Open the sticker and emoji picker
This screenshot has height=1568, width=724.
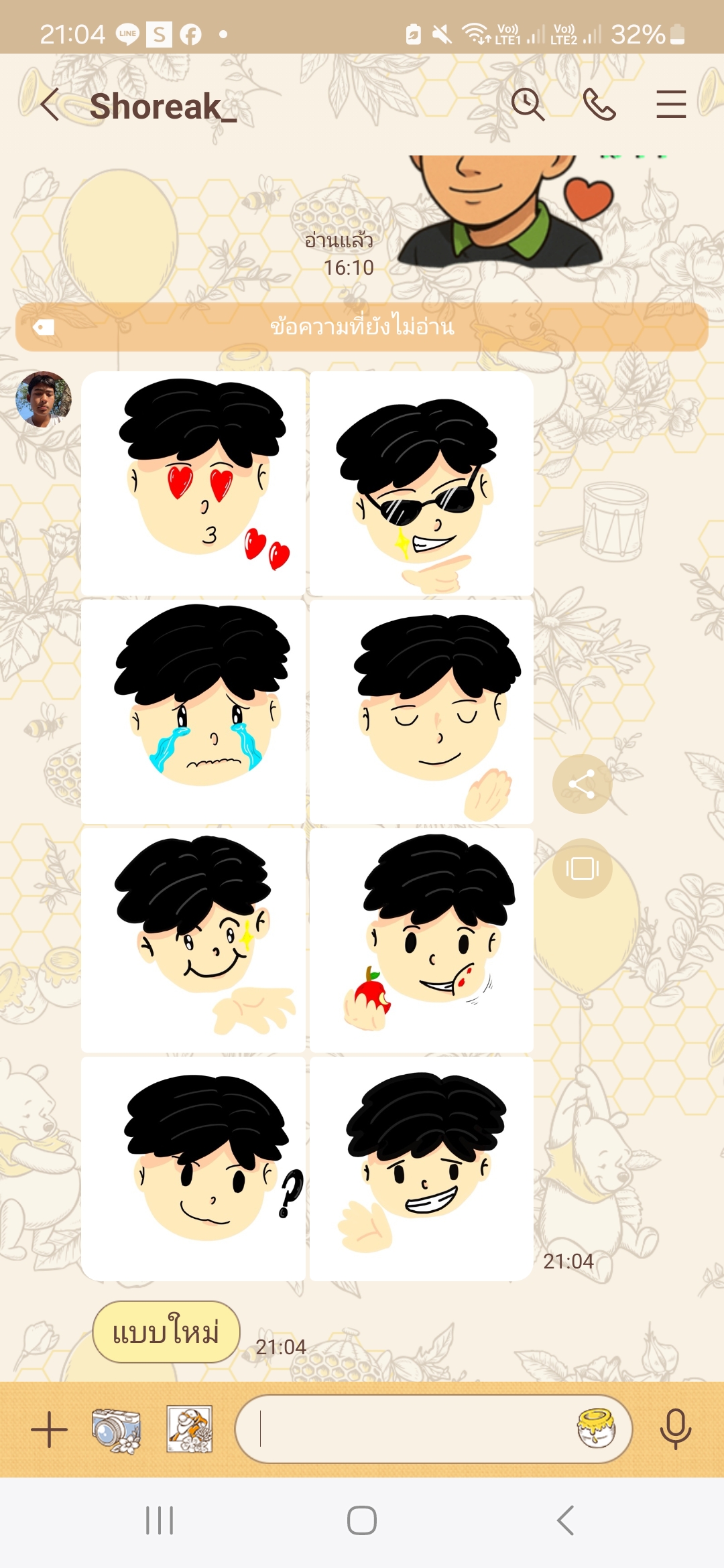pyautogui.click(x=596, y=1428)
